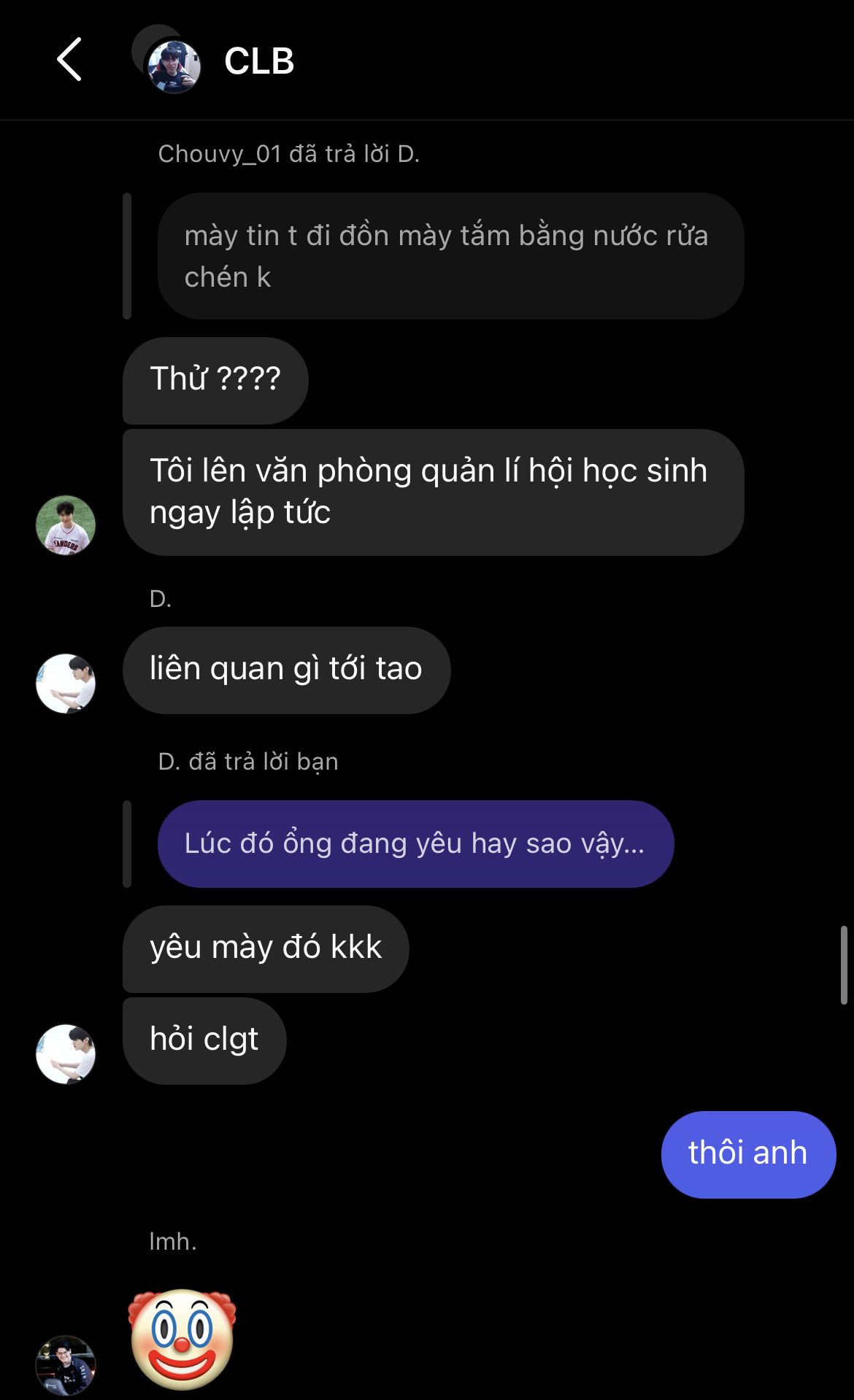Viewport: 854px width, 1400px height.
Task: View lmh.'s profile picture
Action: pos(66,1364)
